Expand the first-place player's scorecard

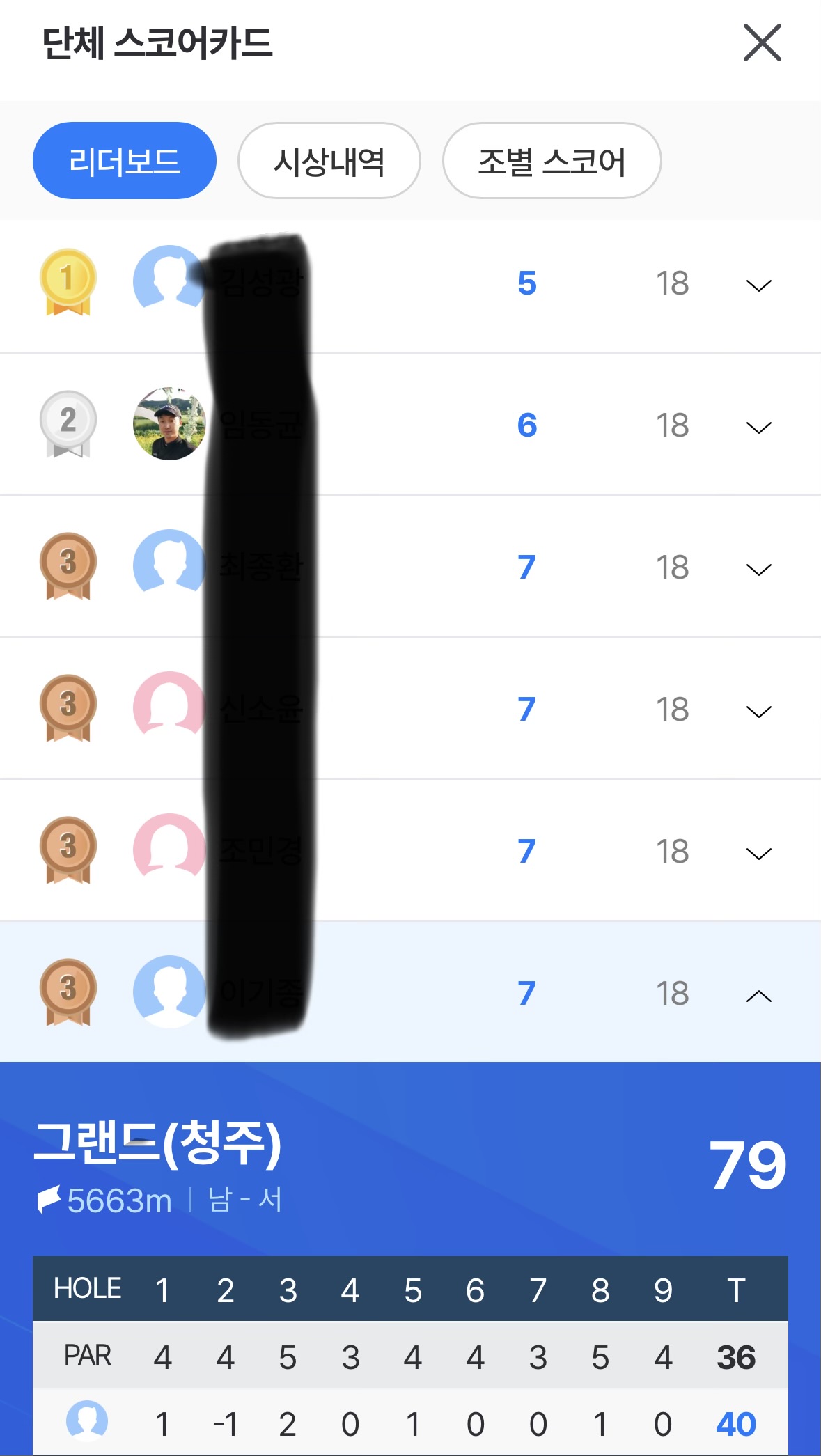click(x=758, y=285)
